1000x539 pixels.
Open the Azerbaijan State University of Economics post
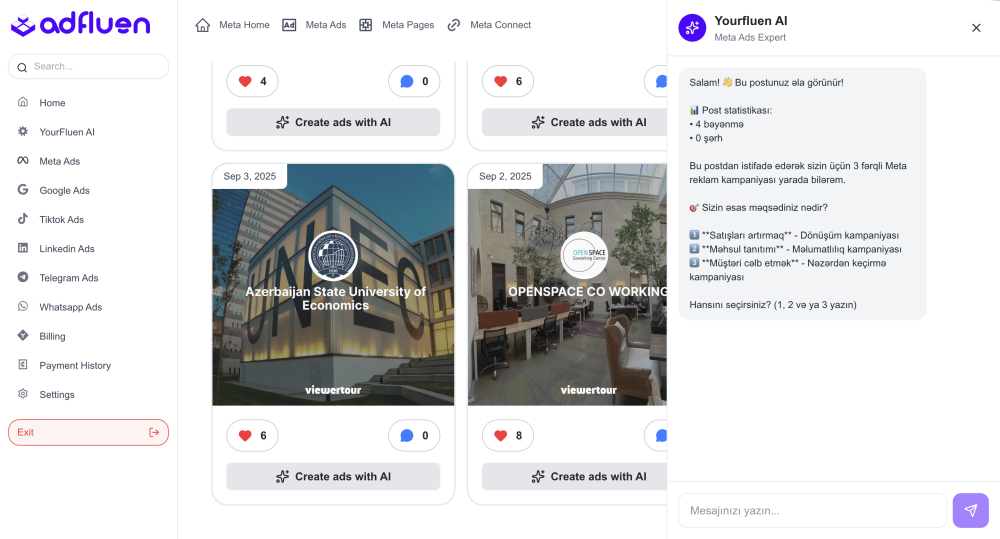coord(333,285)
